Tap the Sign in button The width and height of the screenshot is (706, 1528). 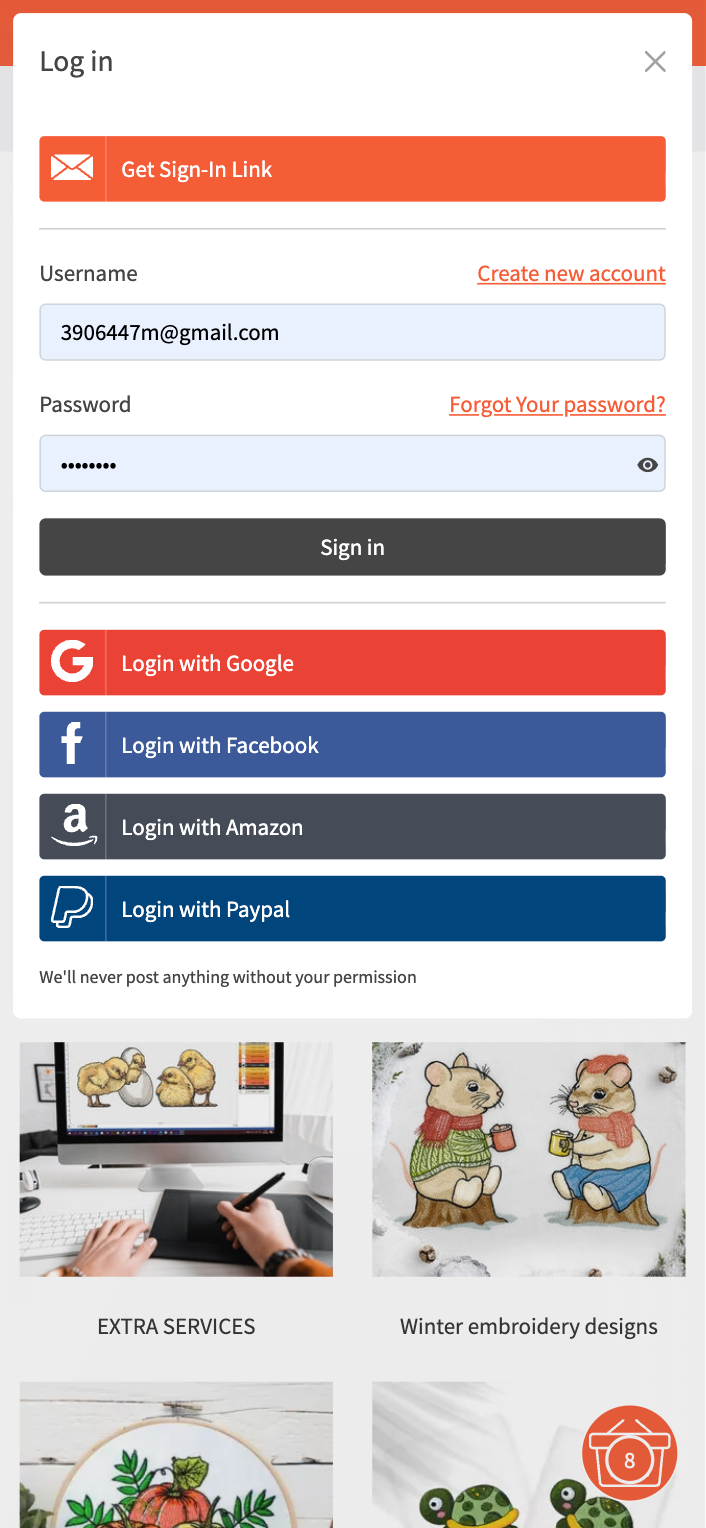[352, 547]
